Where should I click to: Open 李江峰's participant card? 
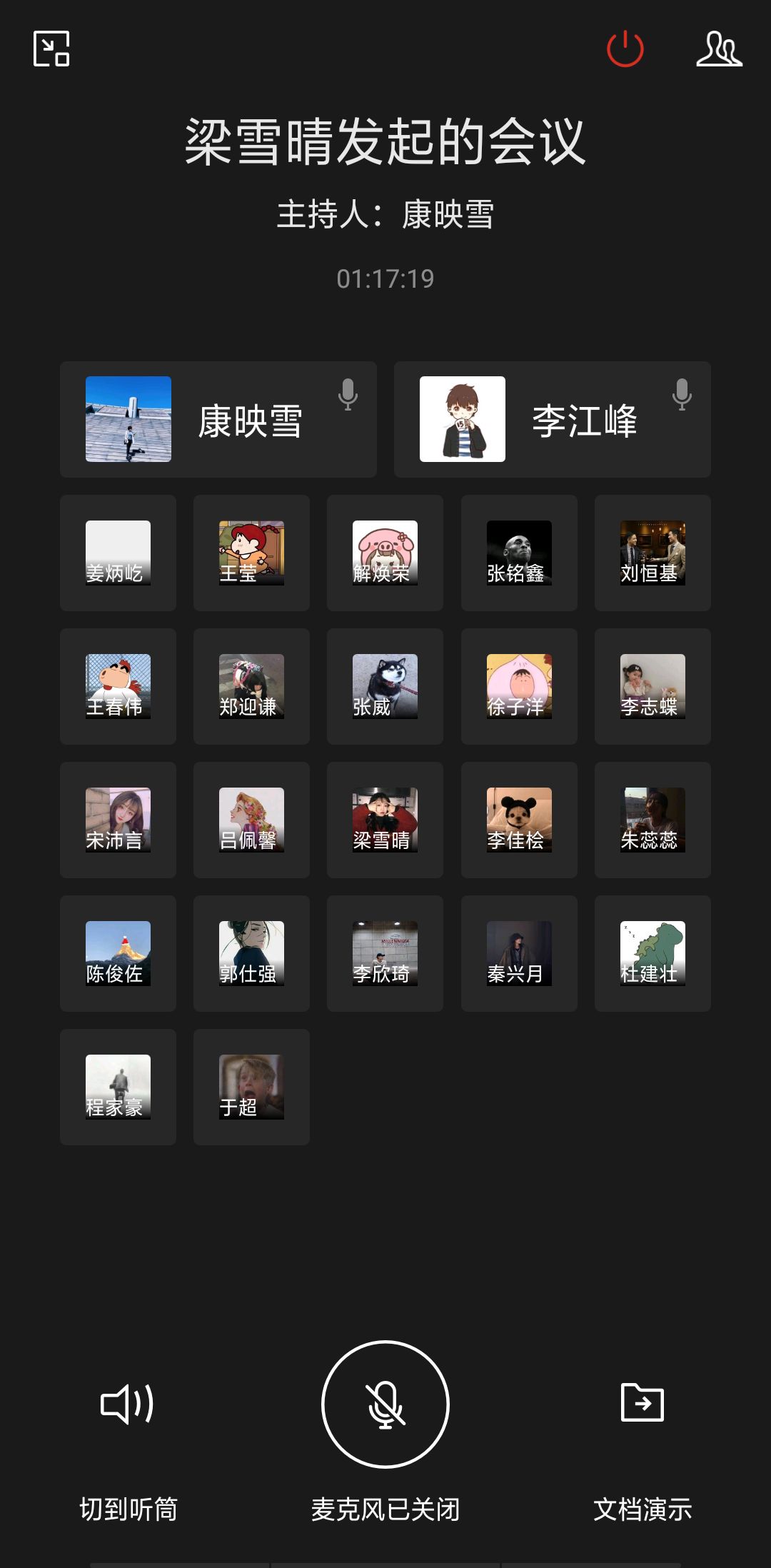pyautogui.click(x=553, y=420)
